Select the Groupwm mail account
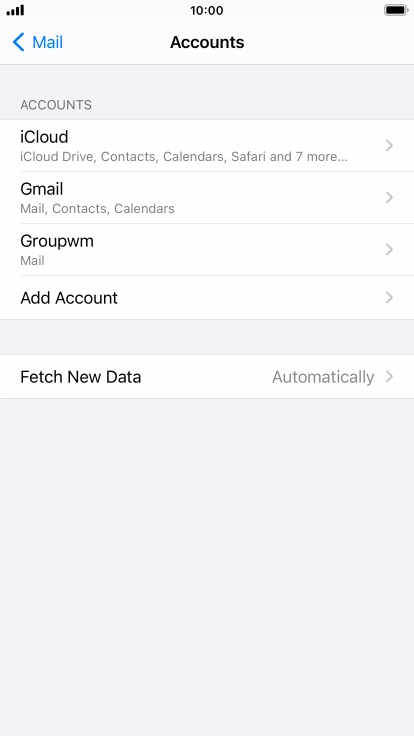The image size is (414, 736). (x=207, y=250)
